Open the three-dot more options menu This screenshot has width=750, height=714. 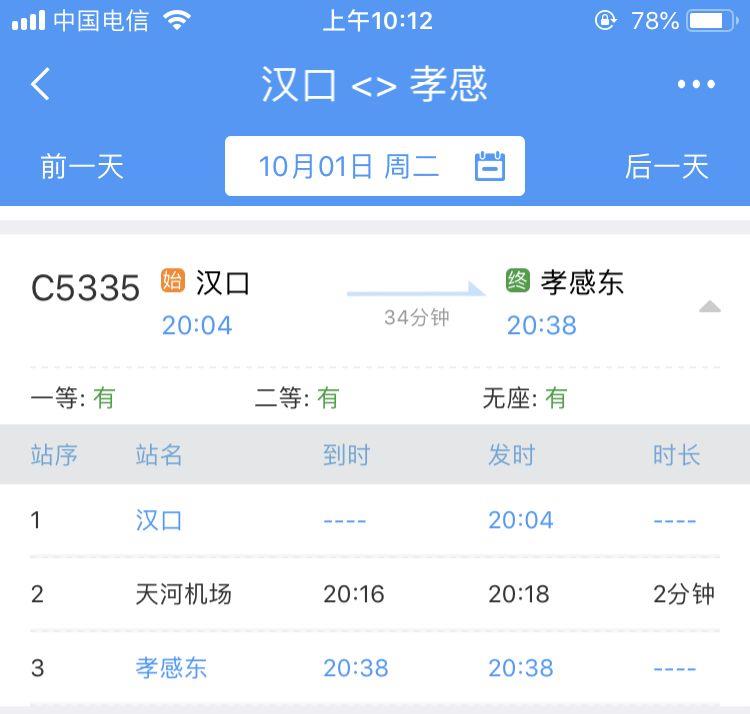[696, 85]
